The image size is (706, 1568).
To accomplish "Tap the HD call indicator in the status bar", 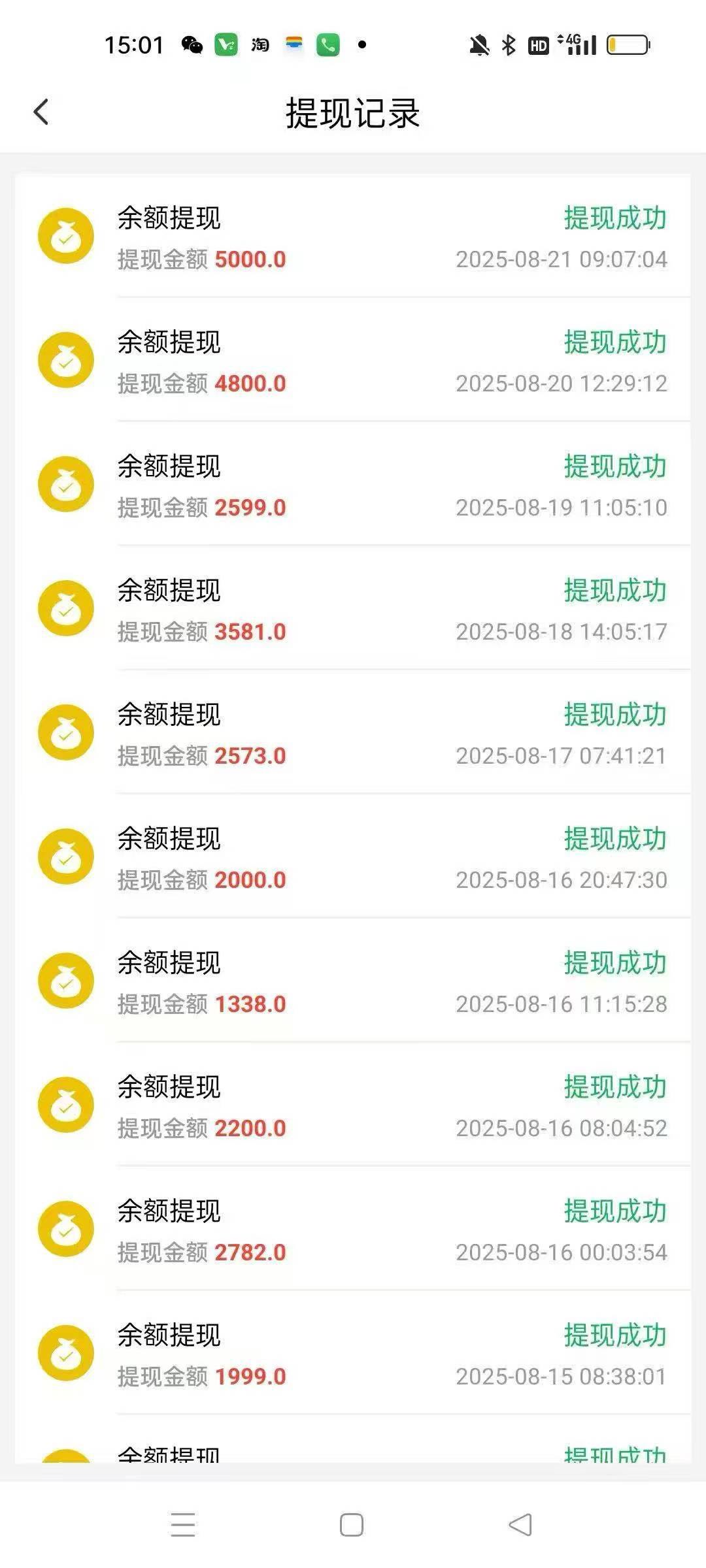I will [537, 44].
